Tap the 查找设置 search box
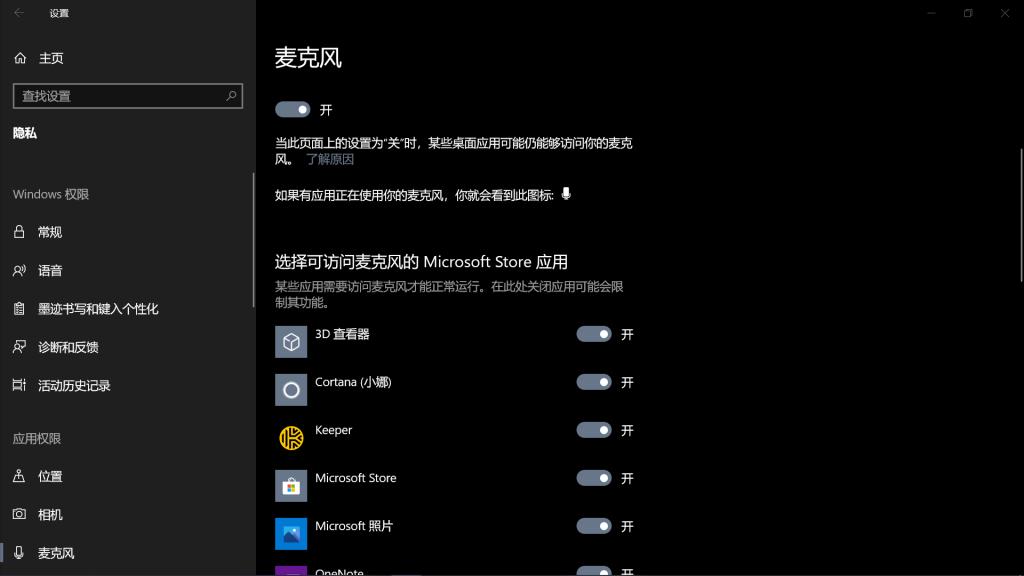 (120, 96)
